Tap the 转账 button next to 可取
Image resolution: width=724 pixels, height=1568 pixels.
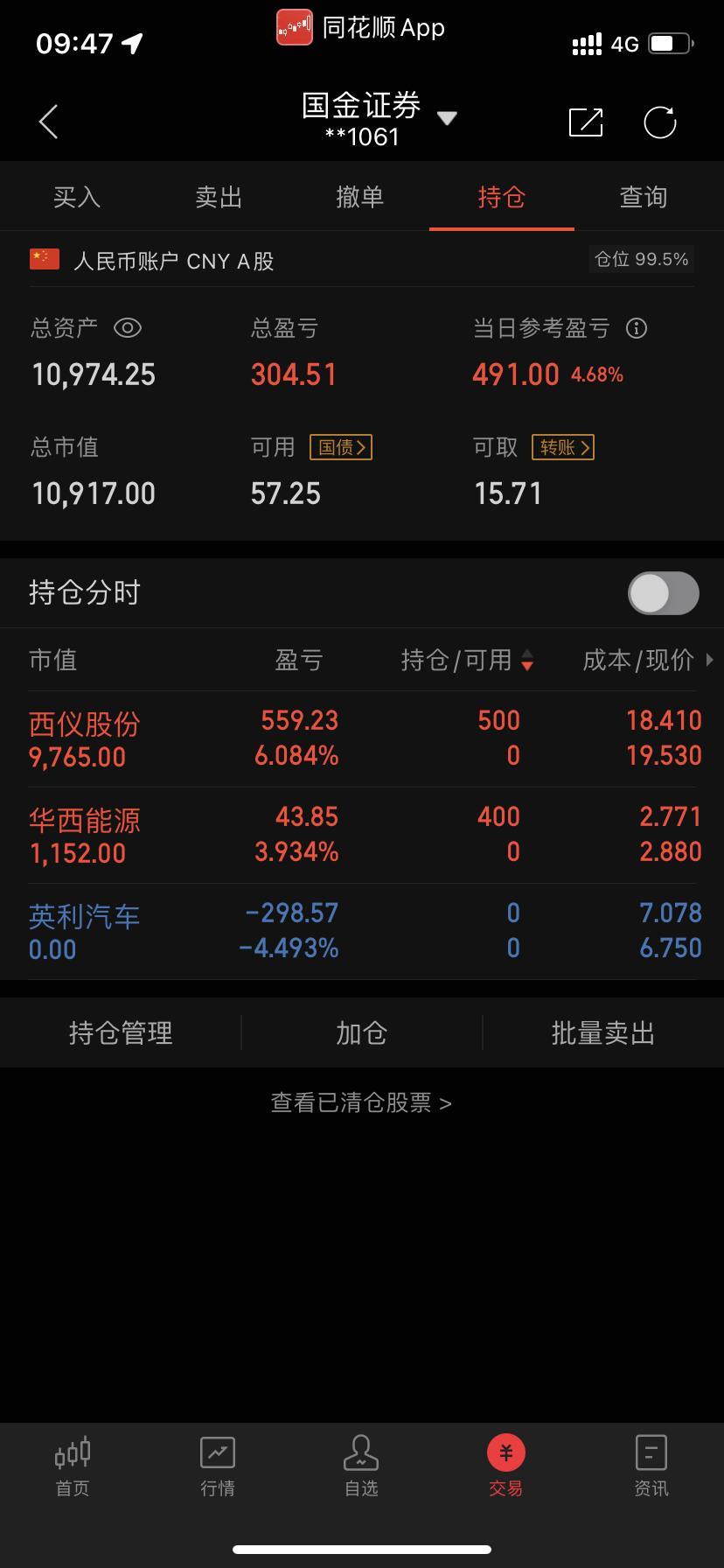pyautogui.click(x=563, y=447)
